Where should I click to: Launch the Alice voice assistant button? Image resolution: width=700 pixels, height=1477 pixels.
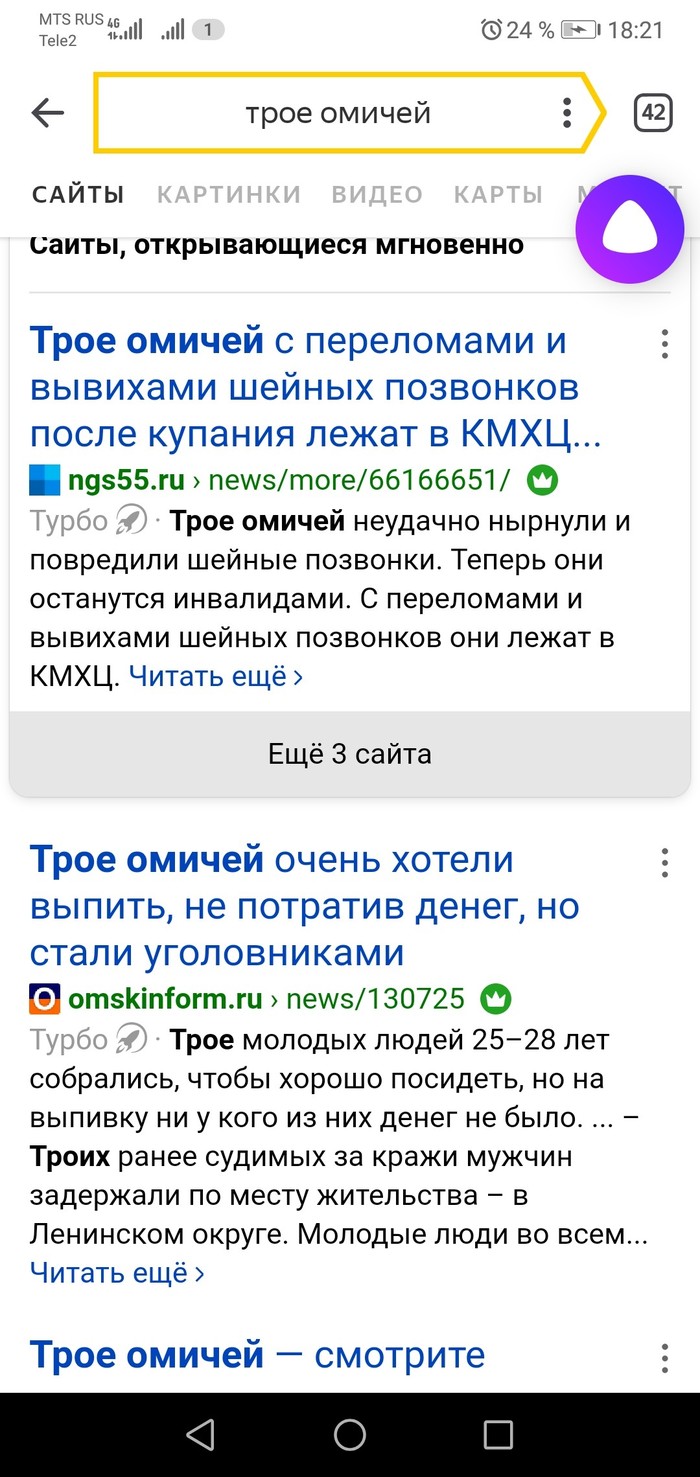(x=629, y=231)
